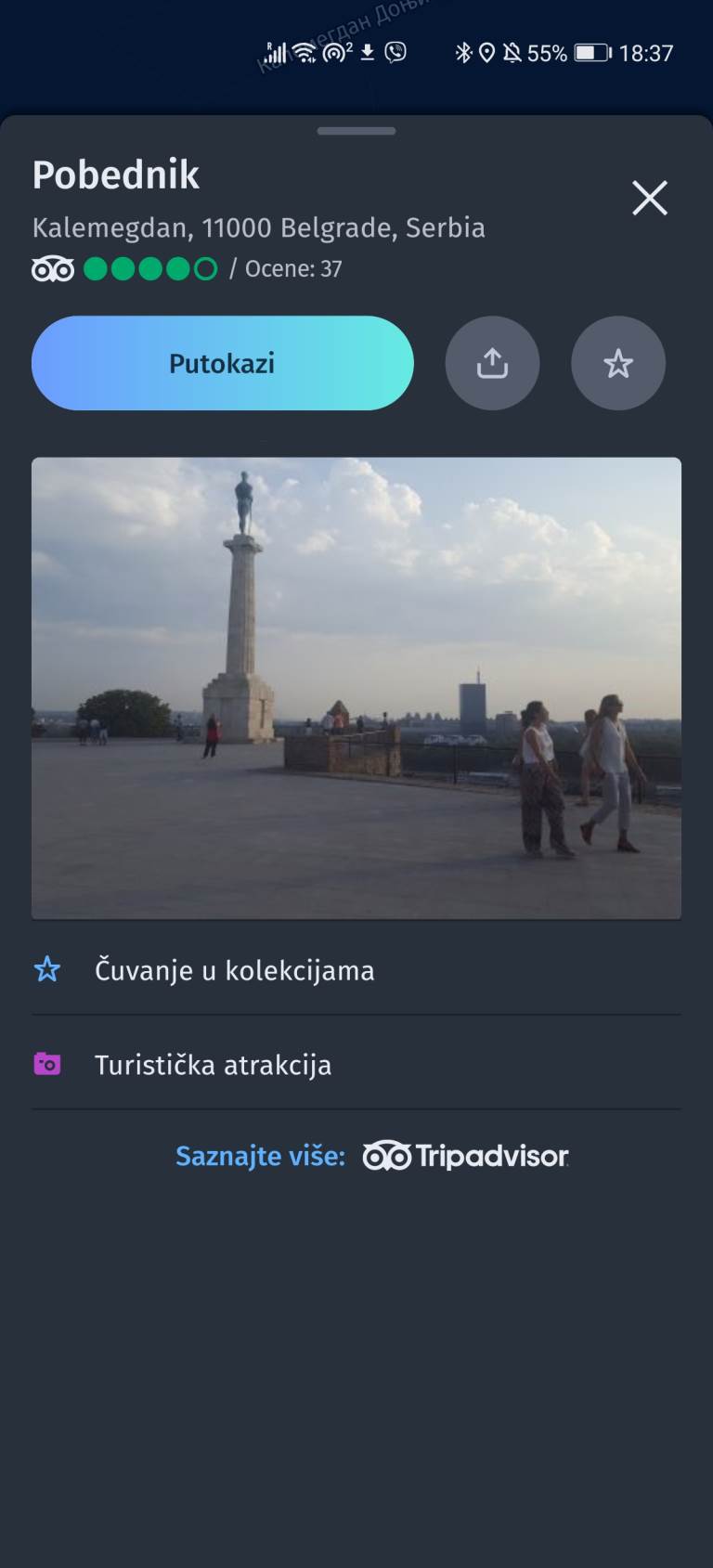The height and width of the screenshot is (1568, 713).
Task: Tap the share icon next to Putokazi
Action: (x=493, y=363)
